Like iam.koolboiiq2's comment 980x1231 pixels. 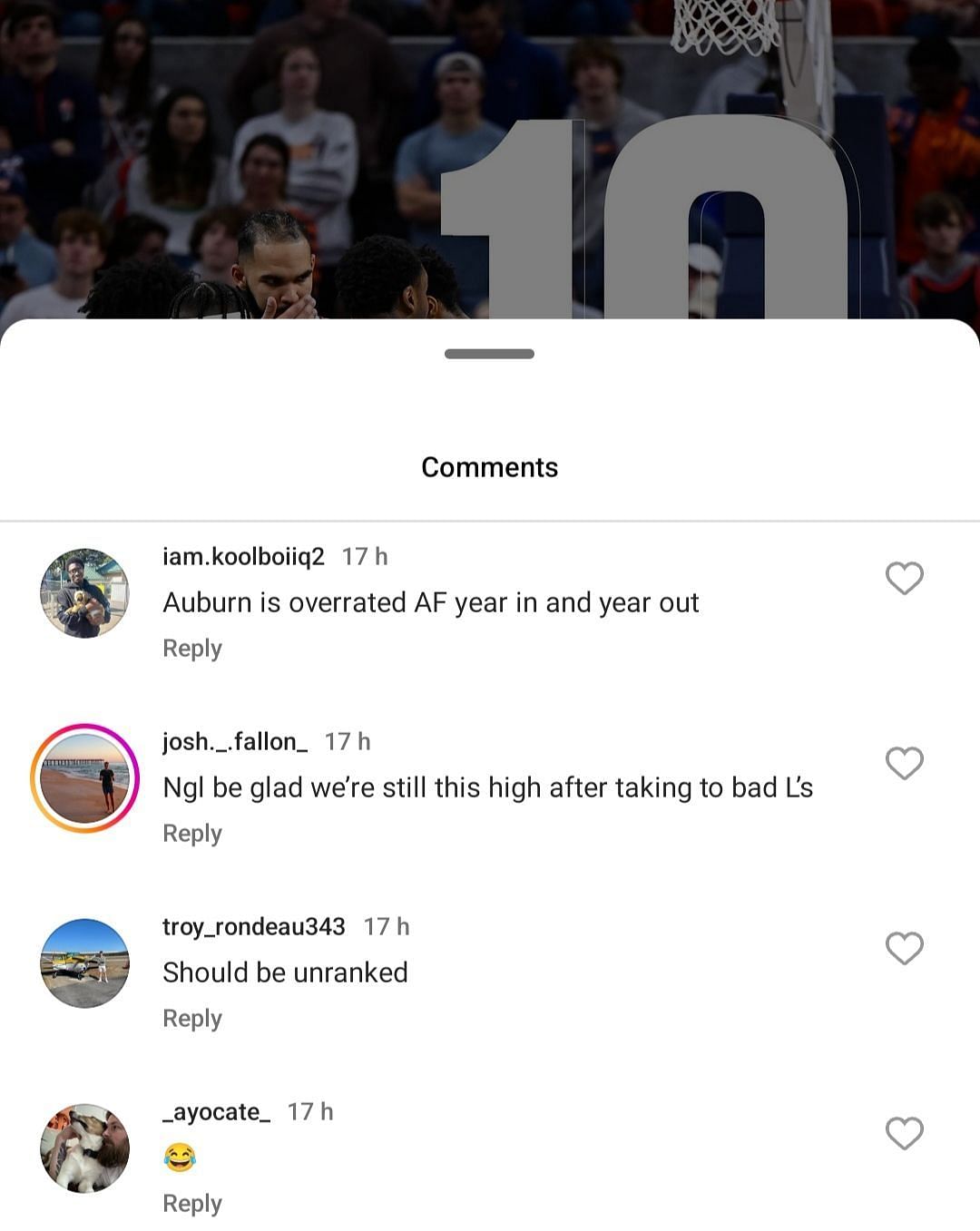click(904, 578)
